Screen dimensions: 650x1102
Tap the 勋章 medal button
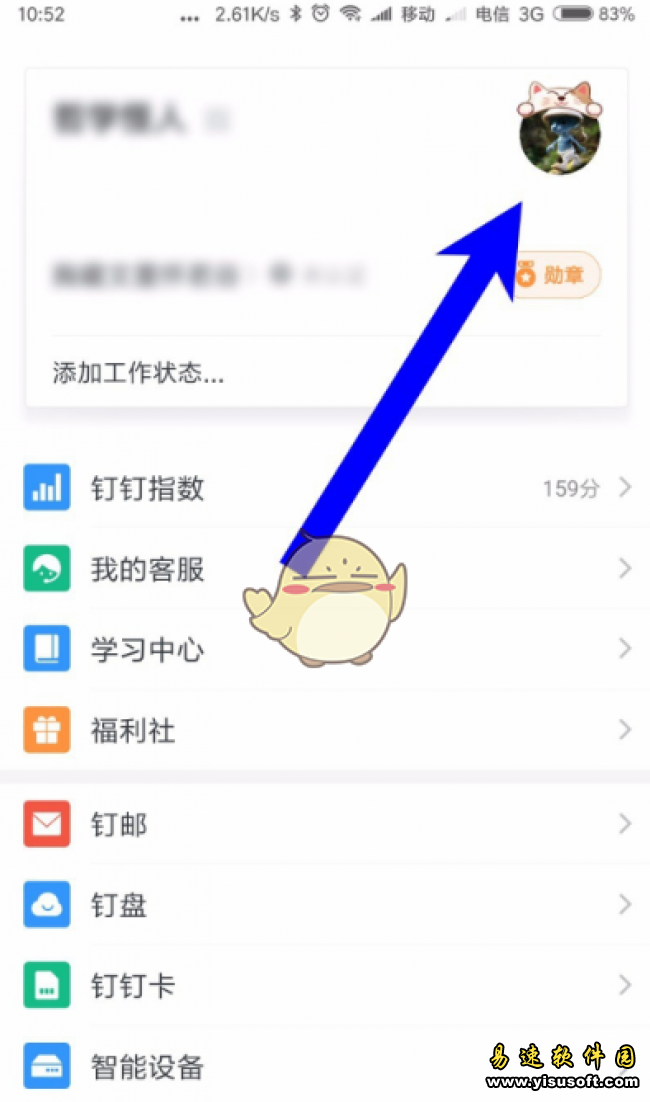tap(557, 275)
